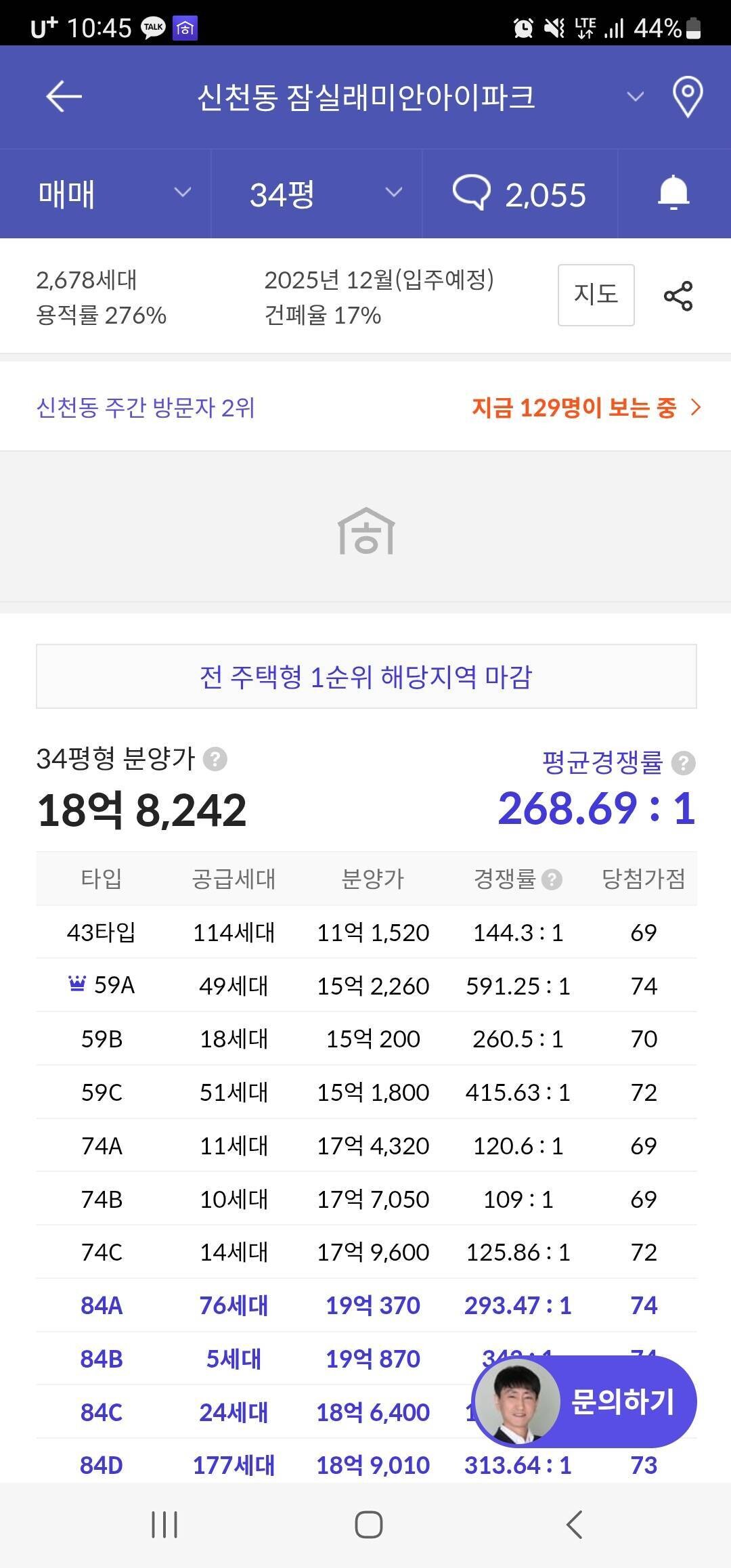Open the location pin map marker icon

[x=687, y=96]
